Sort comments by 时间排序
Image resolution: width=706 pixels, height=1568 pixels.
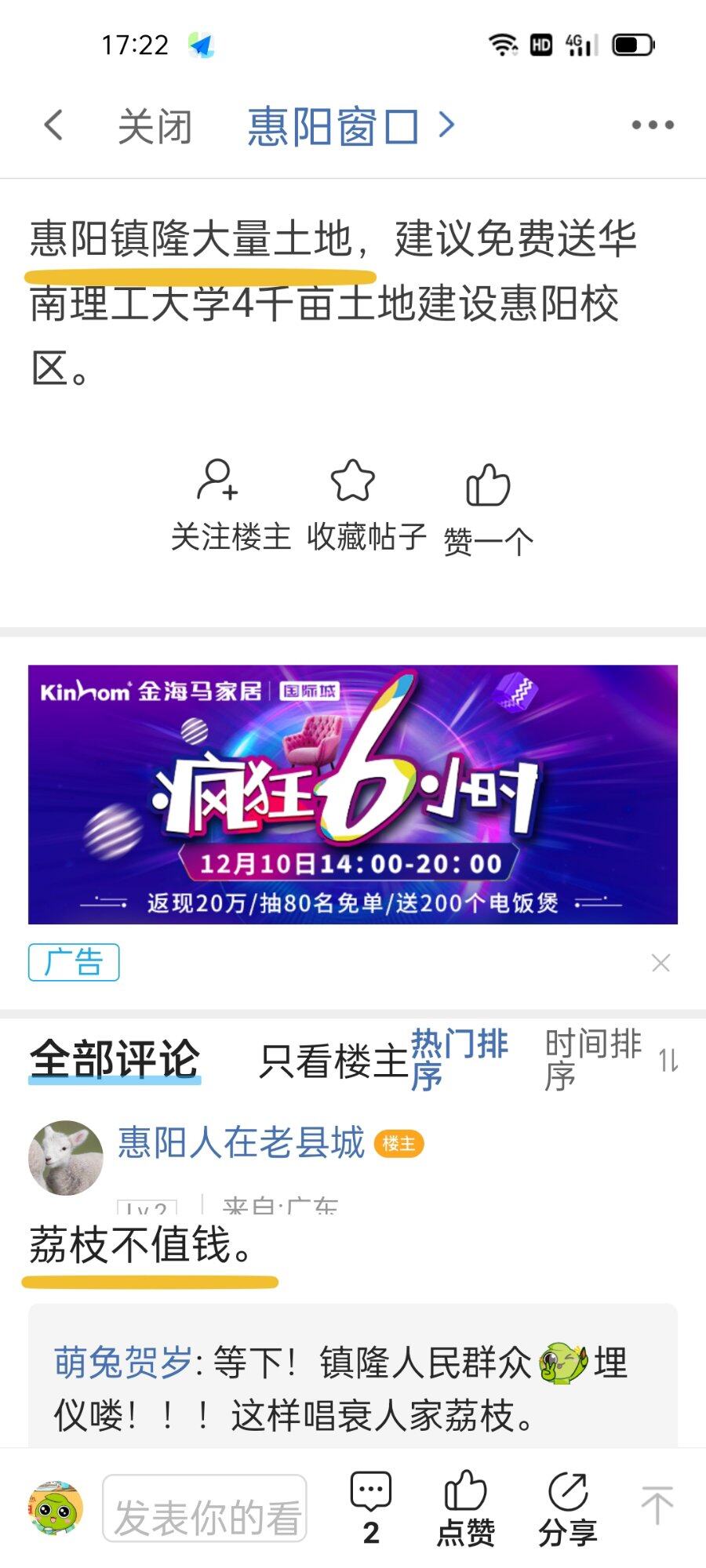[x=593, y=1060]
